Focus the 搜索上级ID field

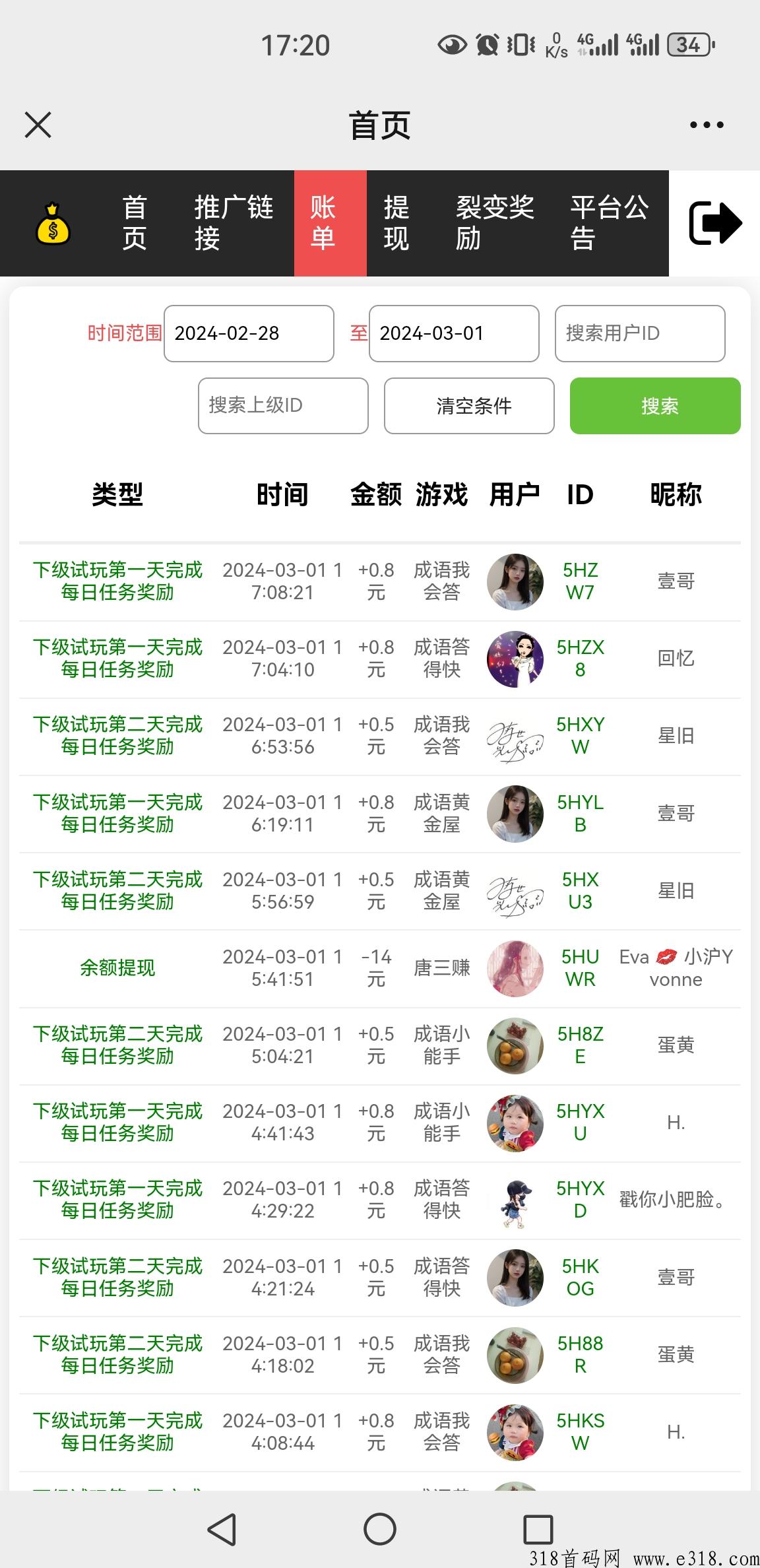pos(283,406)
